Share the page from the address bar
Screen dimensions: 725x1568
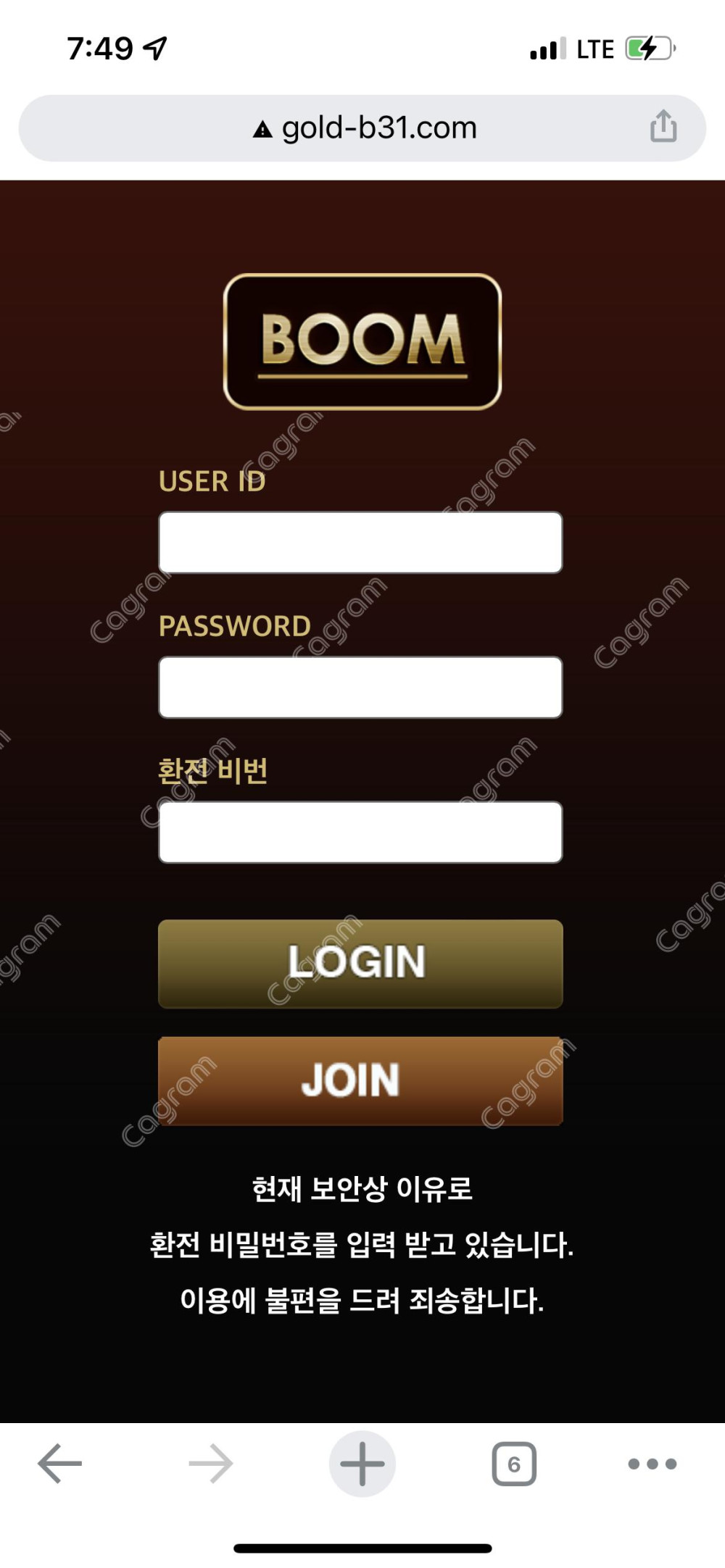(x=663, y=126)
